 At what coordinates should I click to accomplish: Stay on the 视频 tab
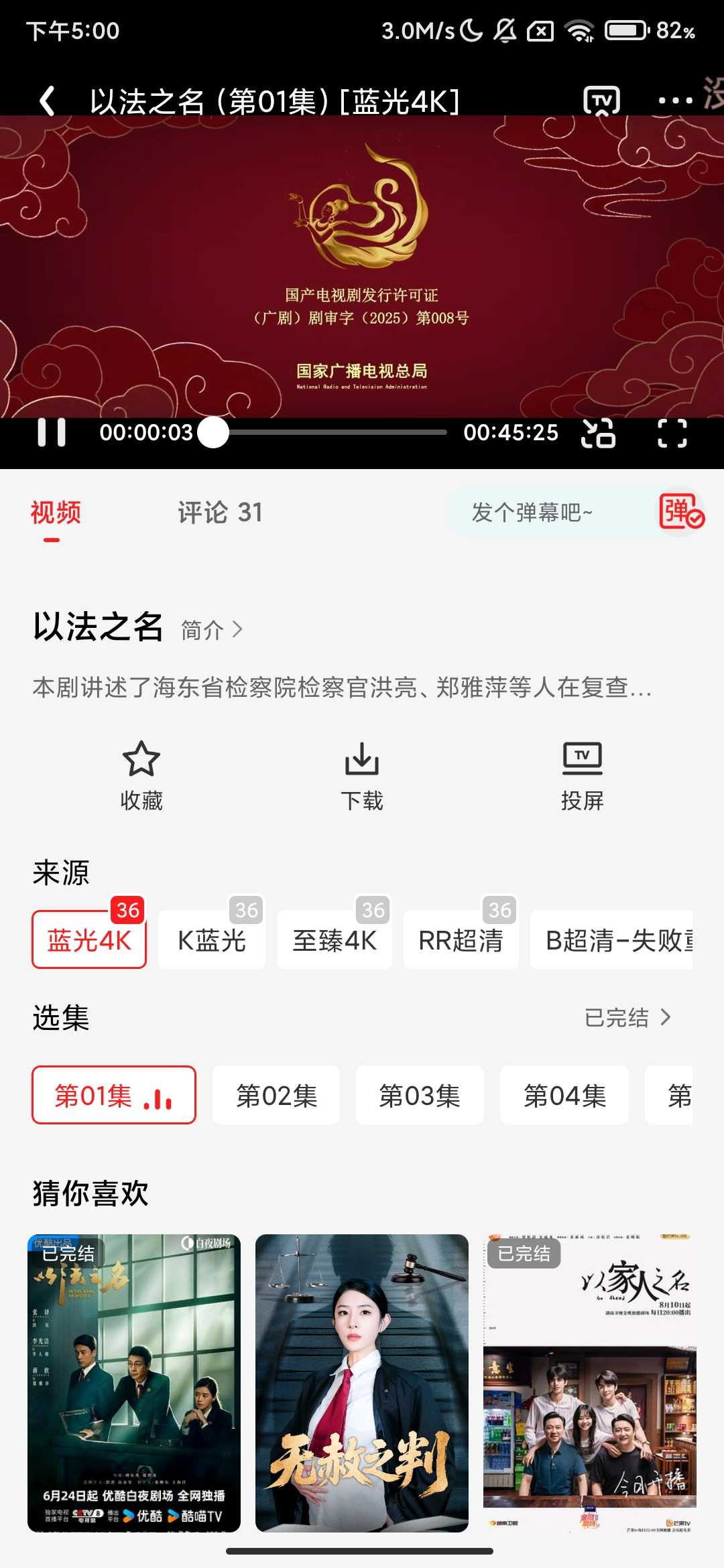point(54,512)
